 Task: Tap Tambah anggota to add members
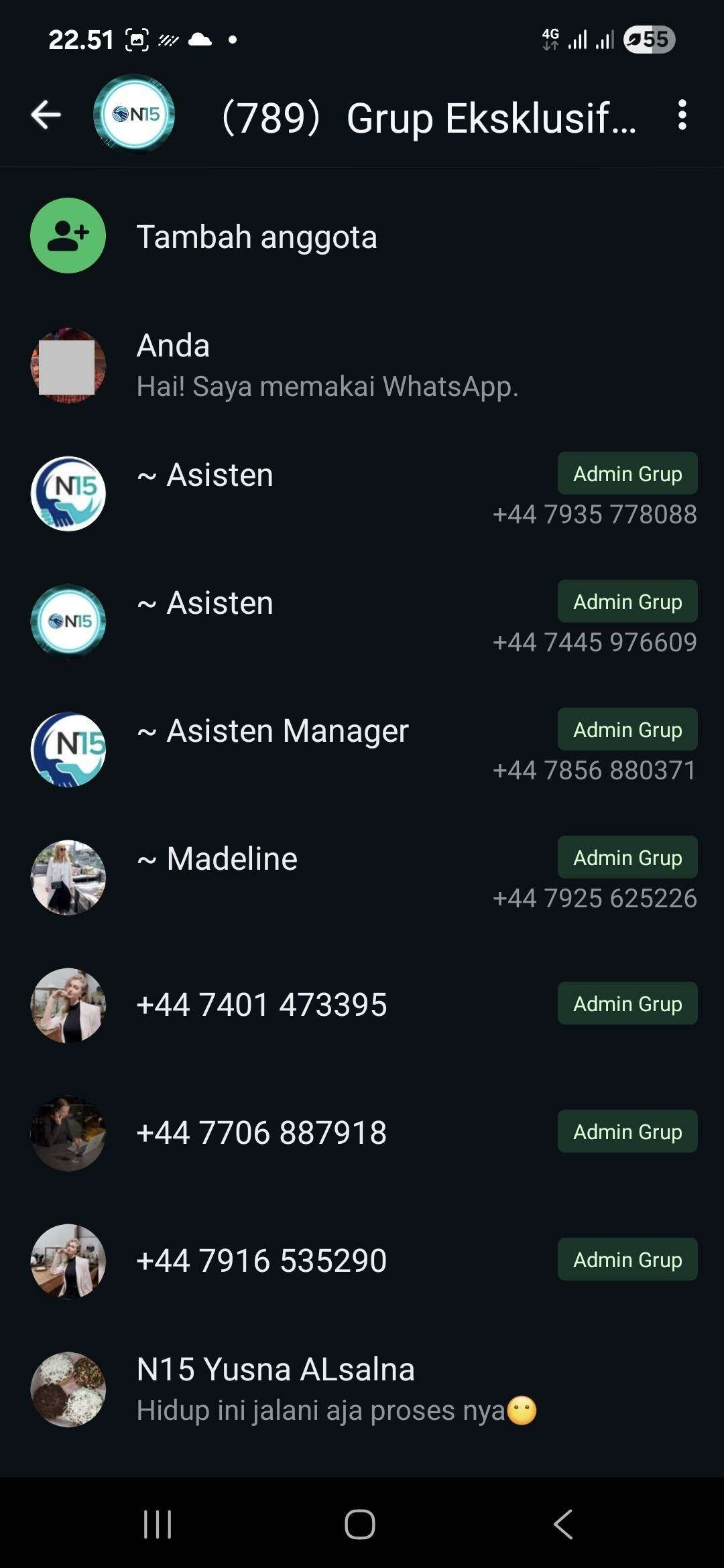(362, 236)
